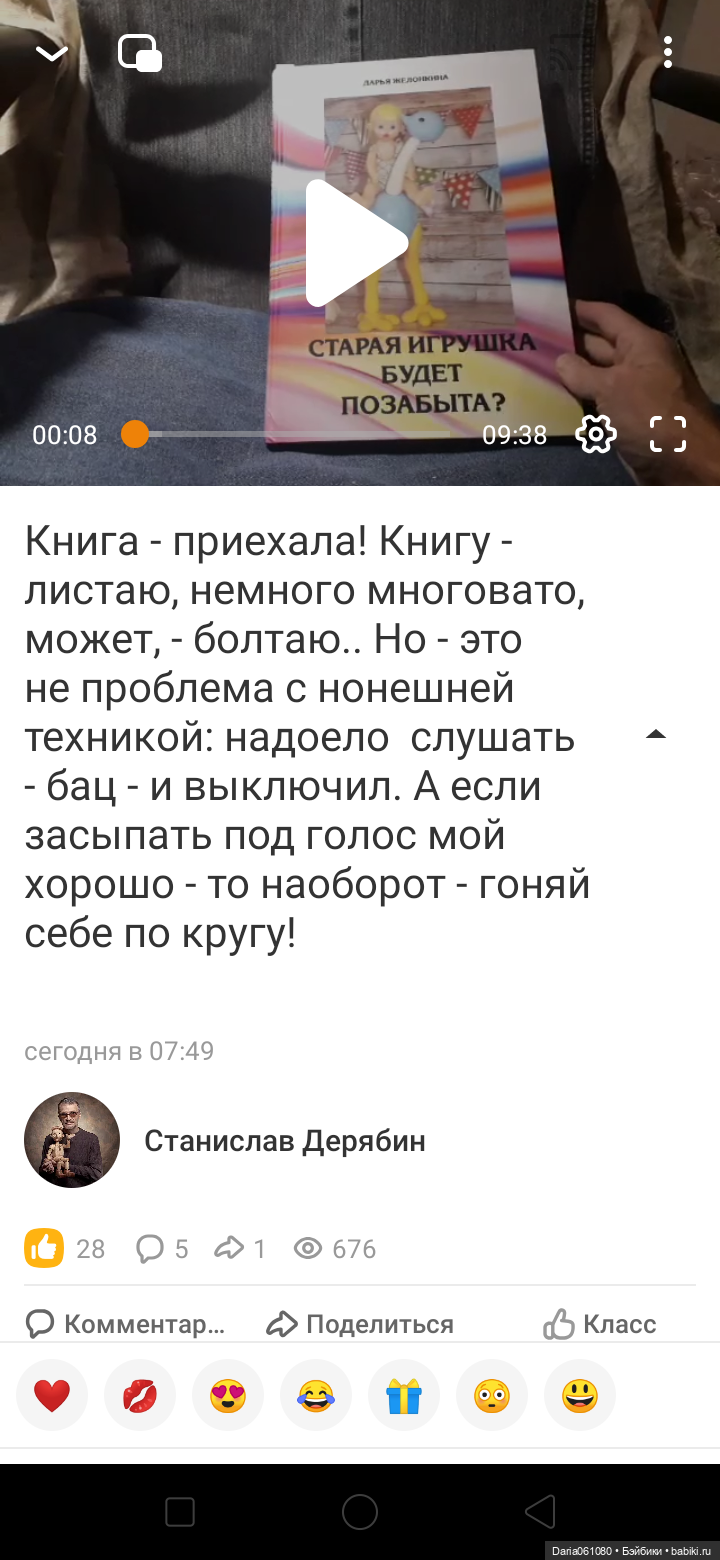
Task: Open the video overflow menu
Action: 667,52
